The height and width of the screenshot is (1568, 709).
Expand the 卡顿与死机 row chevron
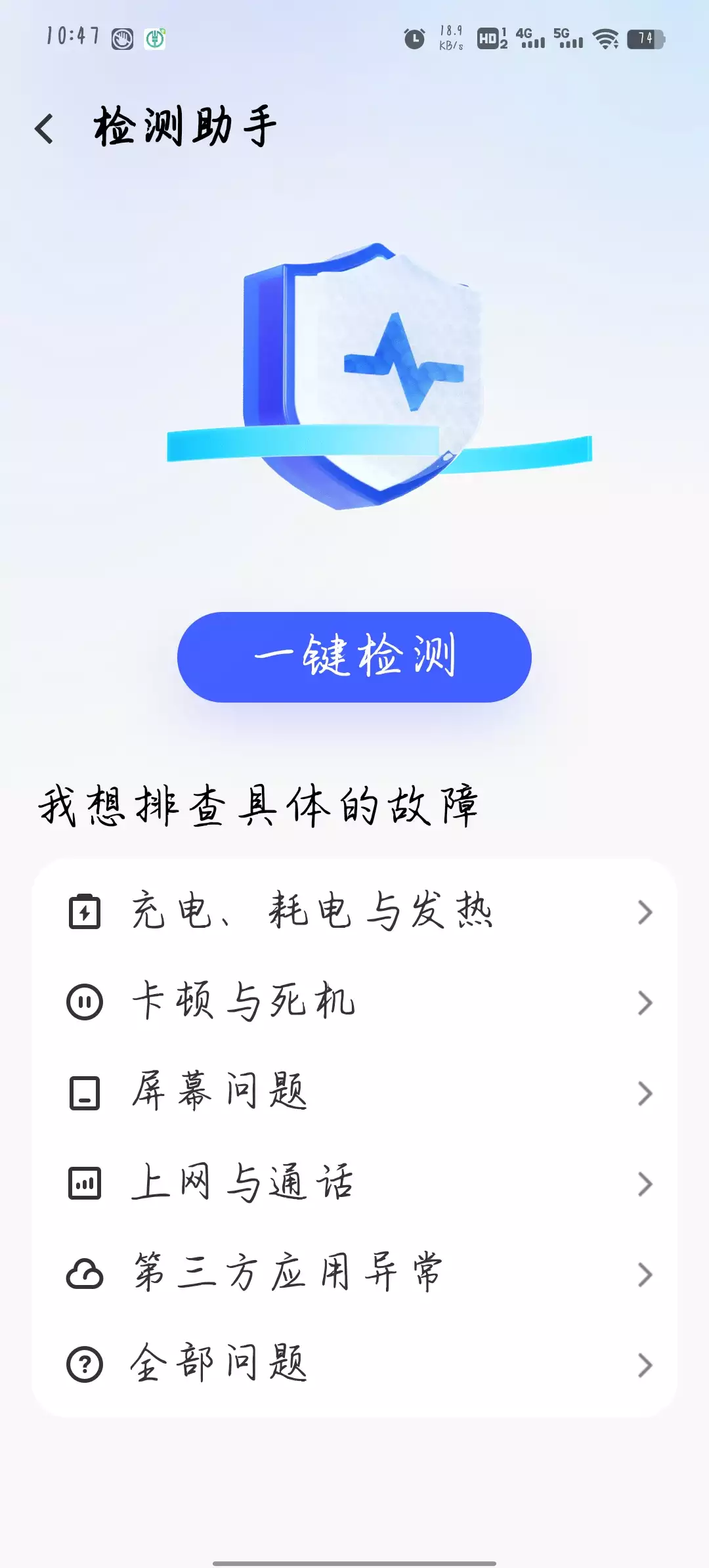(x=646, y=1001)
